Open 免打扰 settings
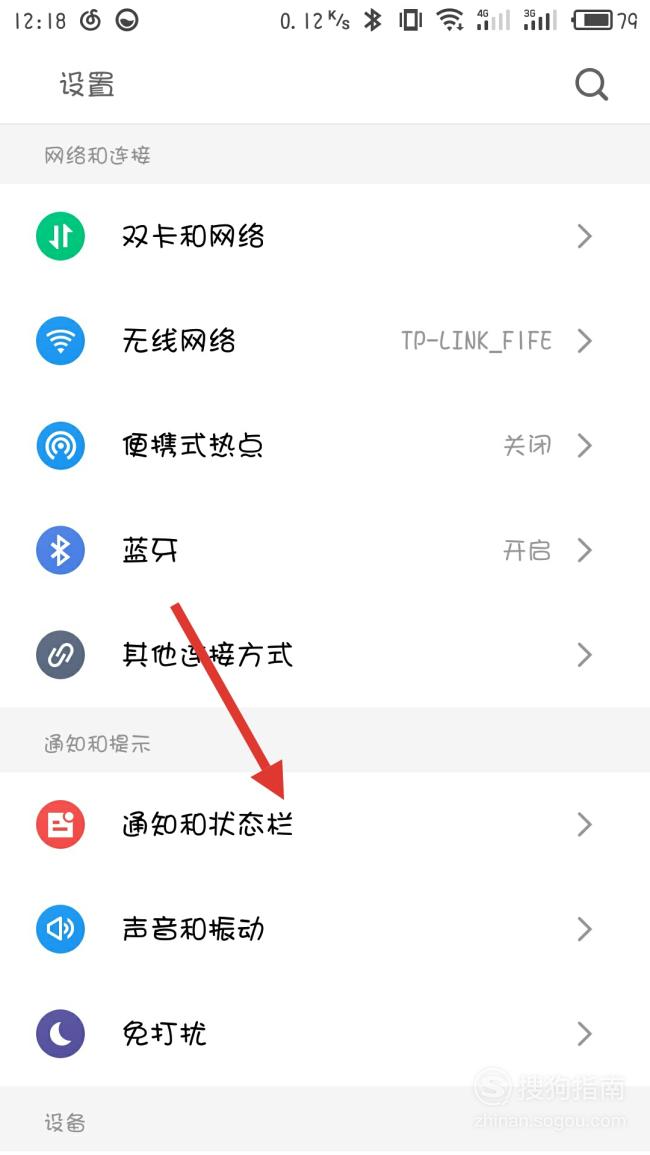This screenshot has height=1155, width=650. (325, 1034)
